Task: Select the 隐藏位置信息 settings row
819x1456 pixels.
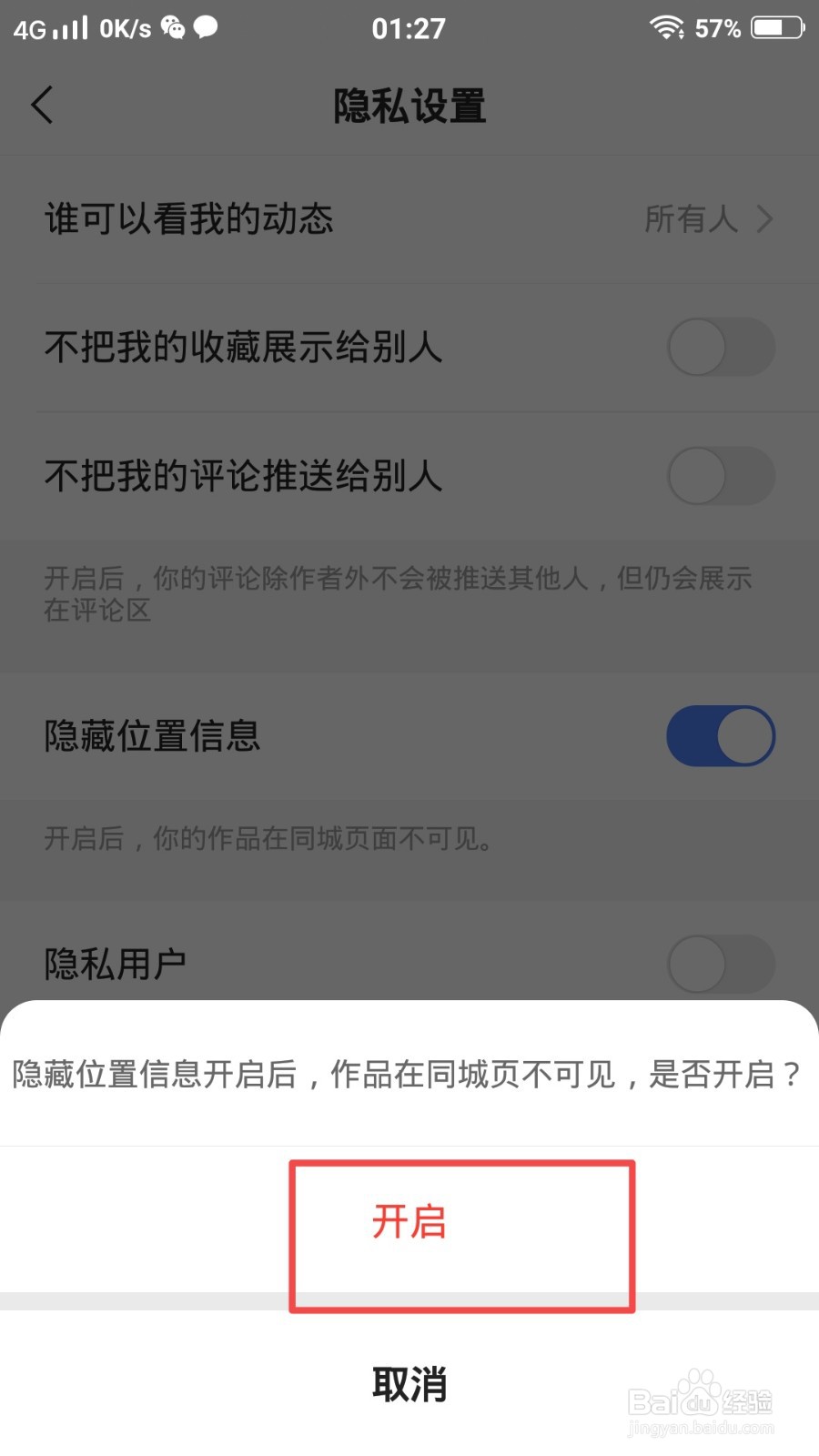Action: coord(152,737)
